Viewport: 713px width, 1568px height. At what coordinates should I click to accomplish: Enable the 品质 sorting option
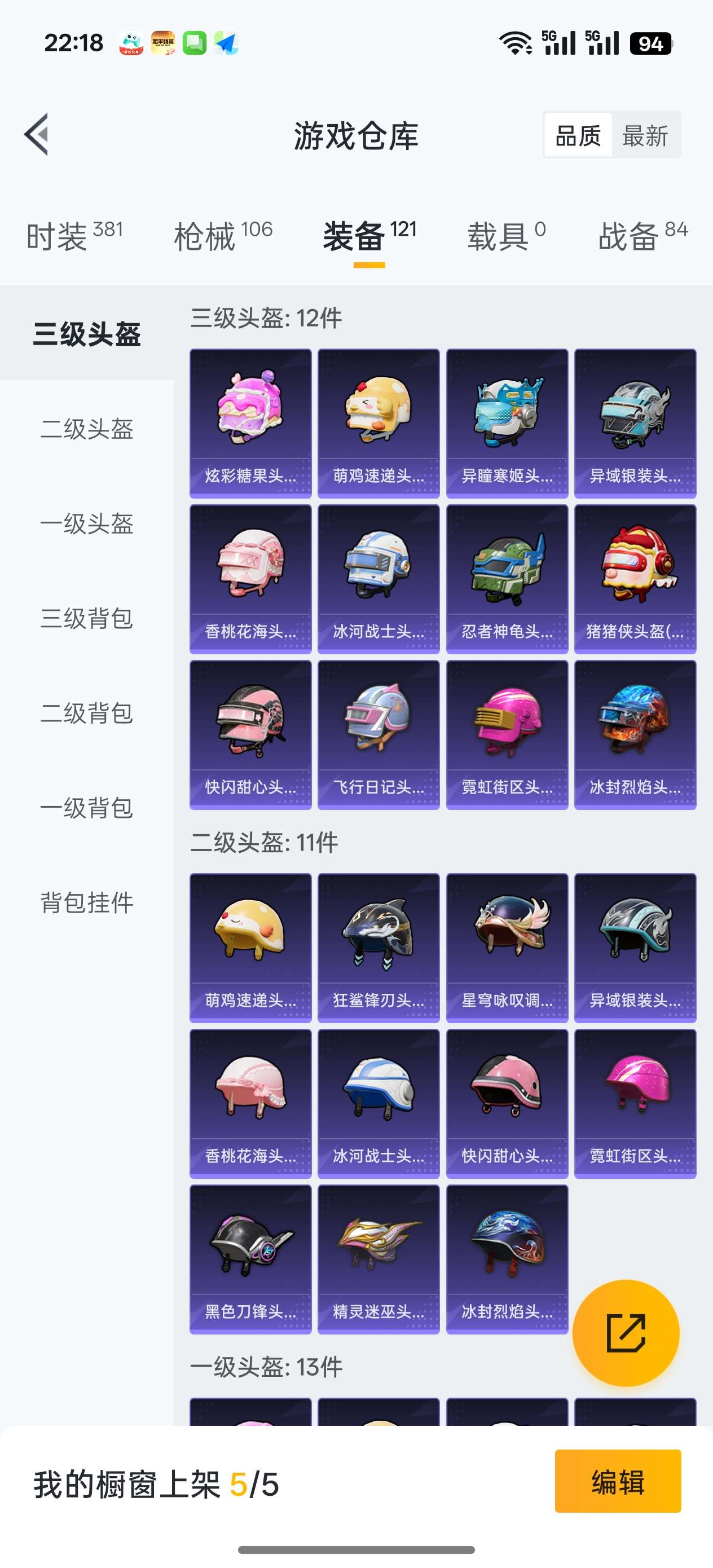(x=578, y=135)
